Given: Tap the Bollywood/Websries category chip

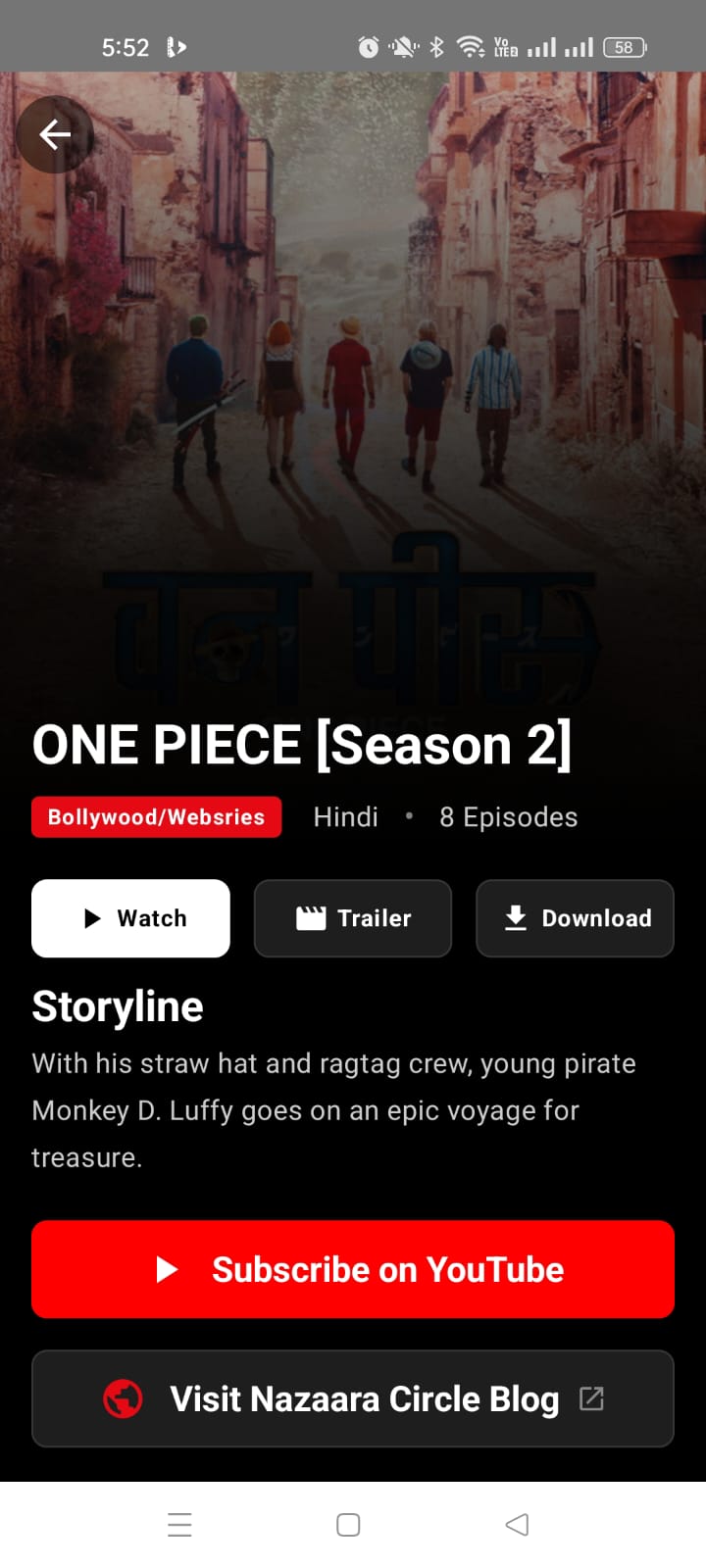Looking at the screenshot, I should point(156,817).
